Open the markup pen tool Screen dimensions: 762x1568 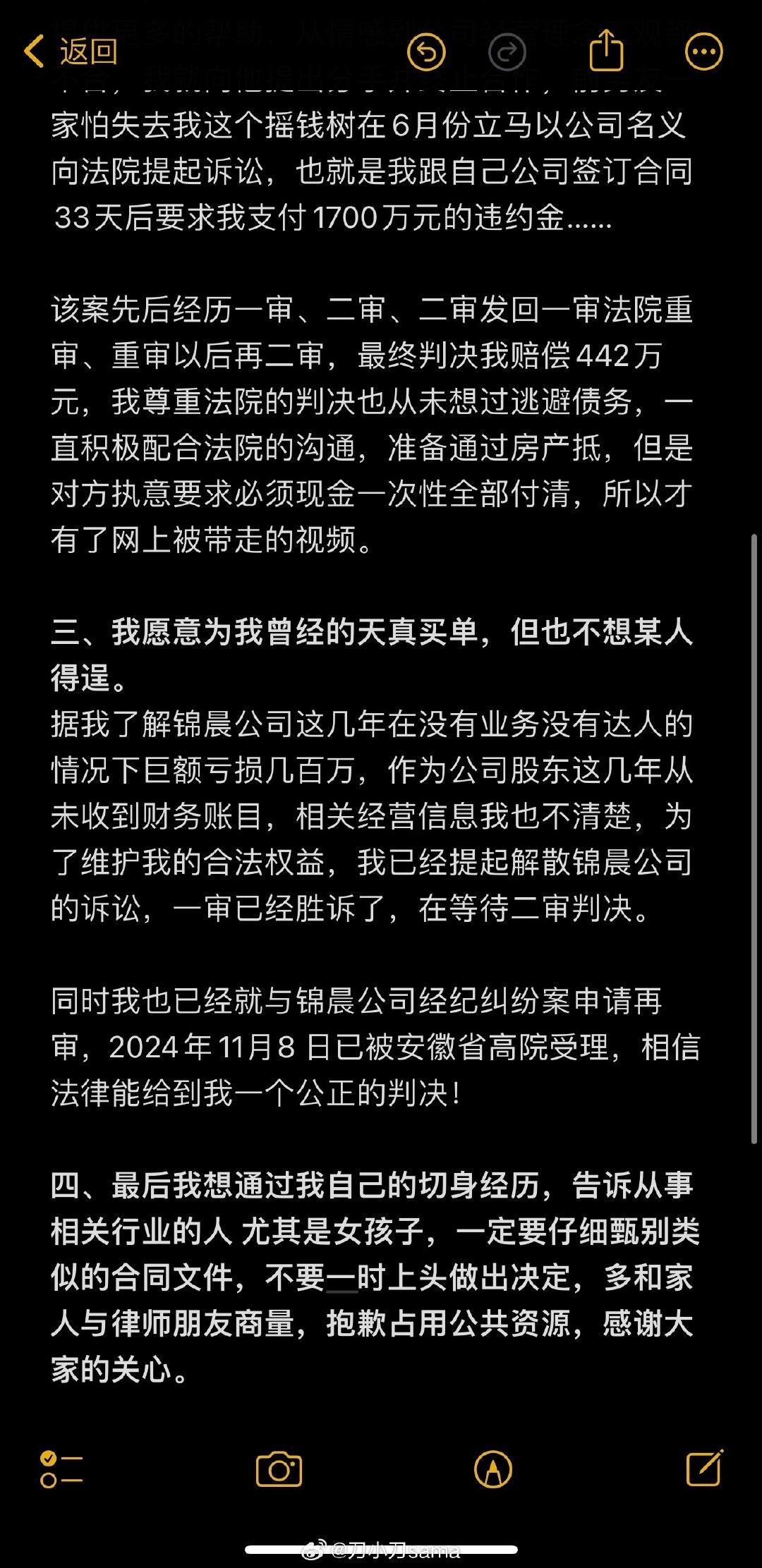(x=493, y=1470)
